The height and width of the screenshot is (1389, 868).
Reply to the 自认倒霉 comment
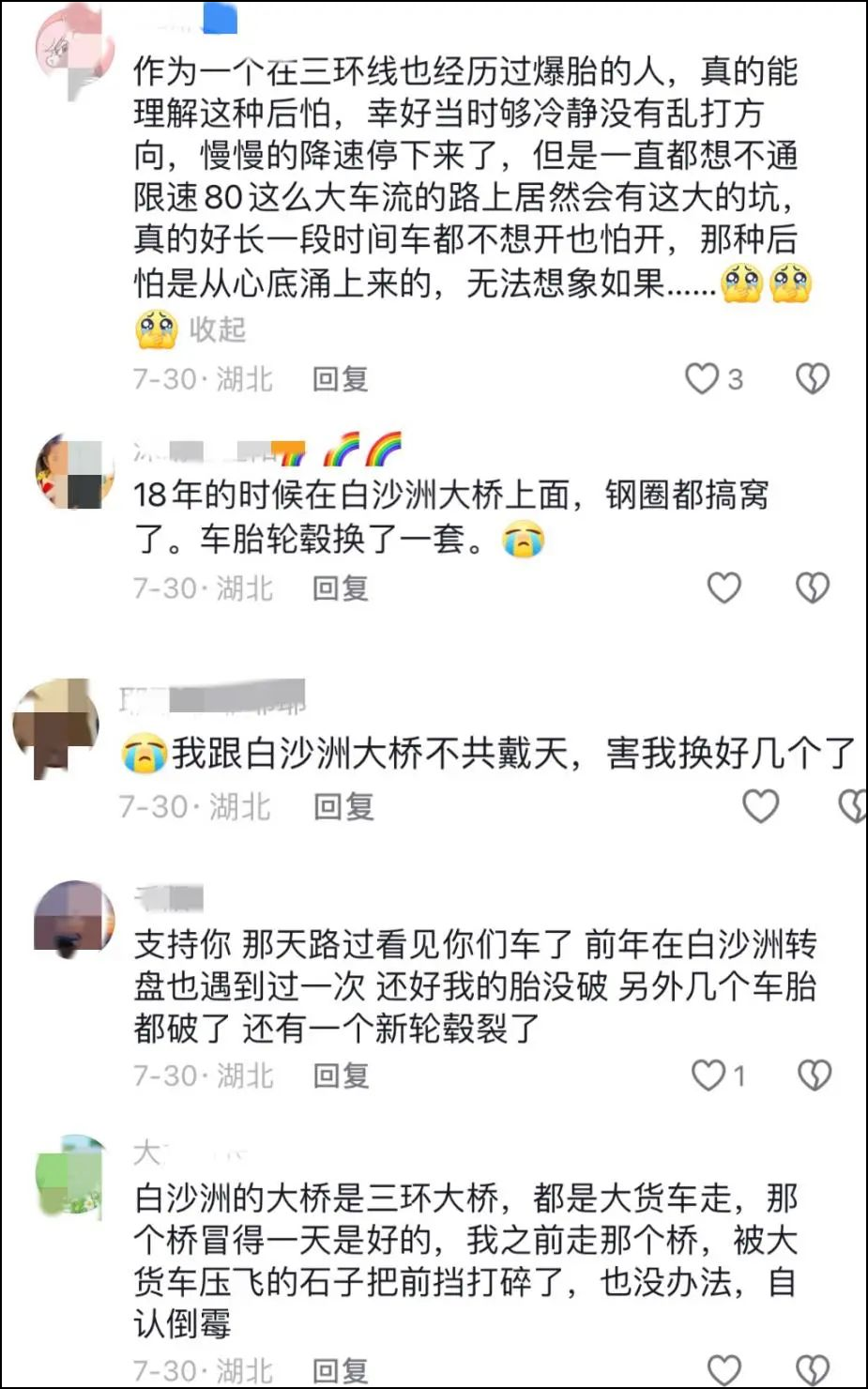pyautogui.click(x=340, y=1371)
